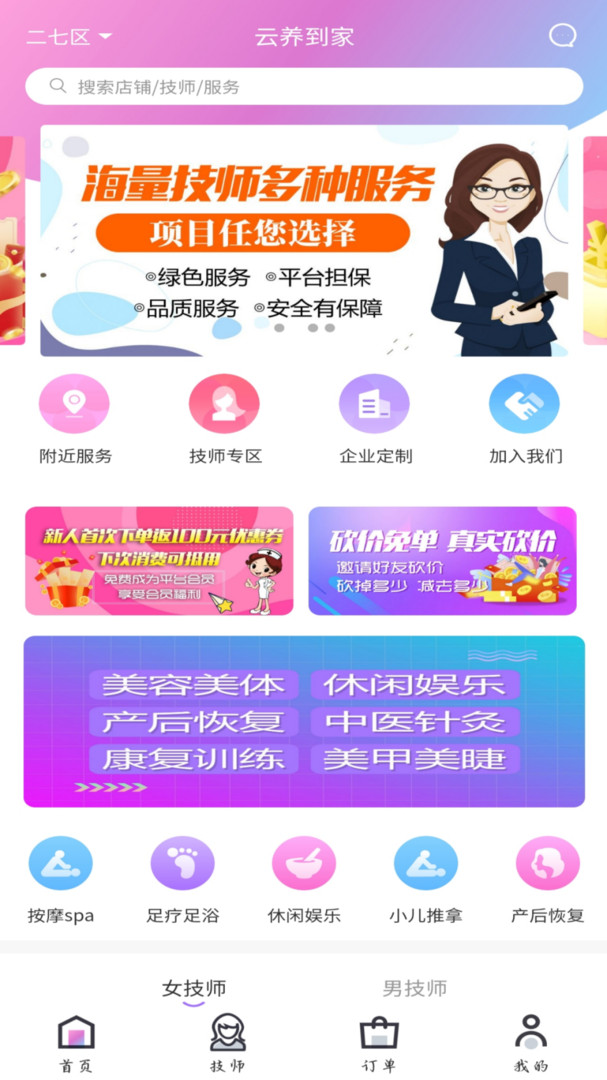Viewport: 607px width, 1080px height.
Task: Open the 砍价免单 真实砍价 promo card
Action: [x=442, y=560]
